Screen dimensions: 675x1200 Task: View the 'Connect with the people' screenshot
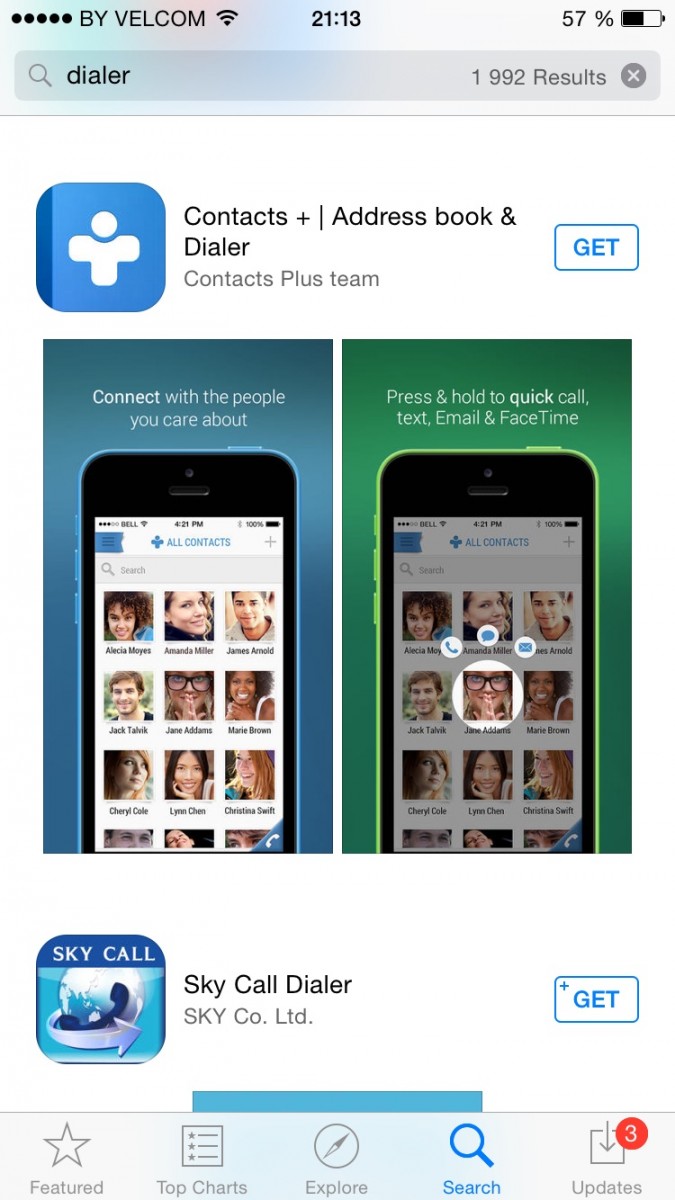188,596
